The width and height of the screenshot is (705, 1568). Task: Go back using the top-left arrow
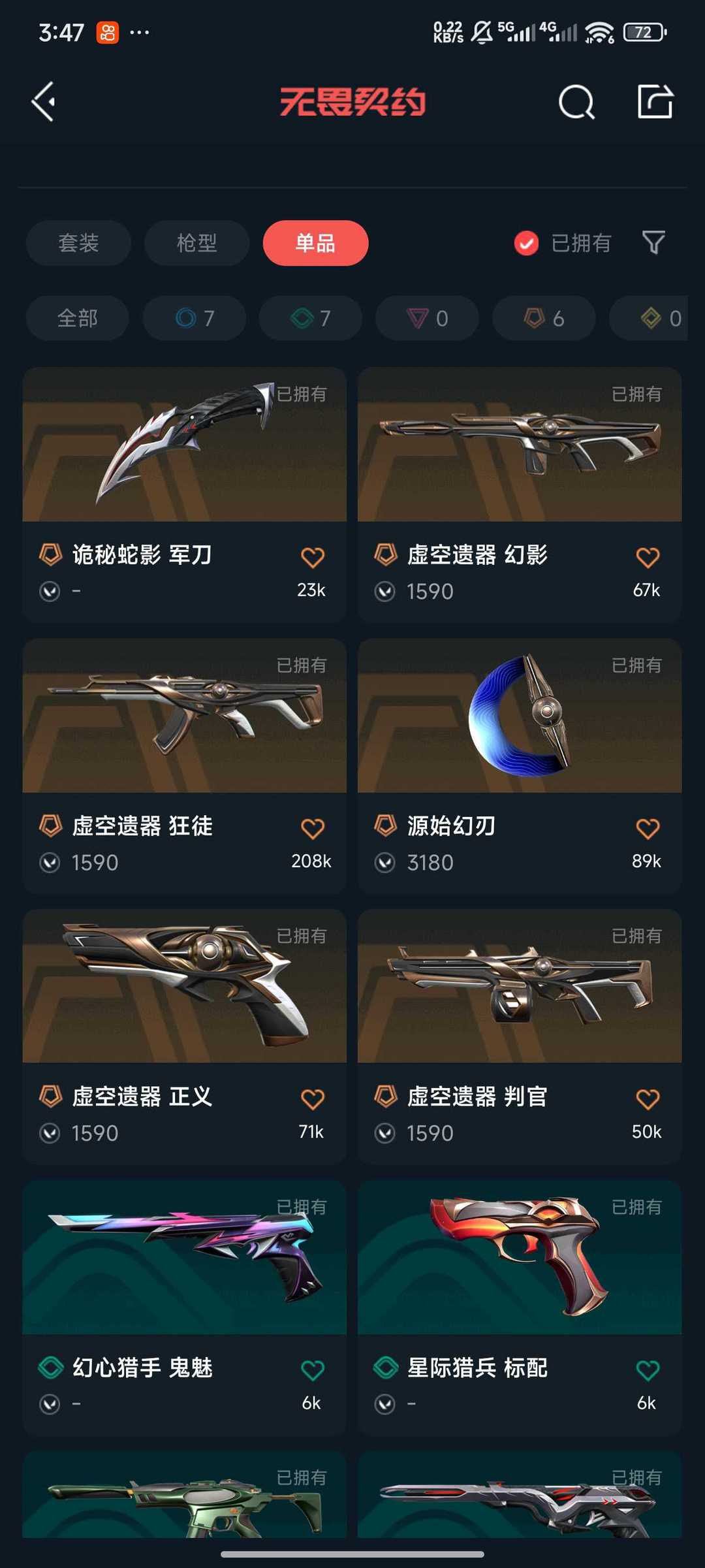(44, 102)
